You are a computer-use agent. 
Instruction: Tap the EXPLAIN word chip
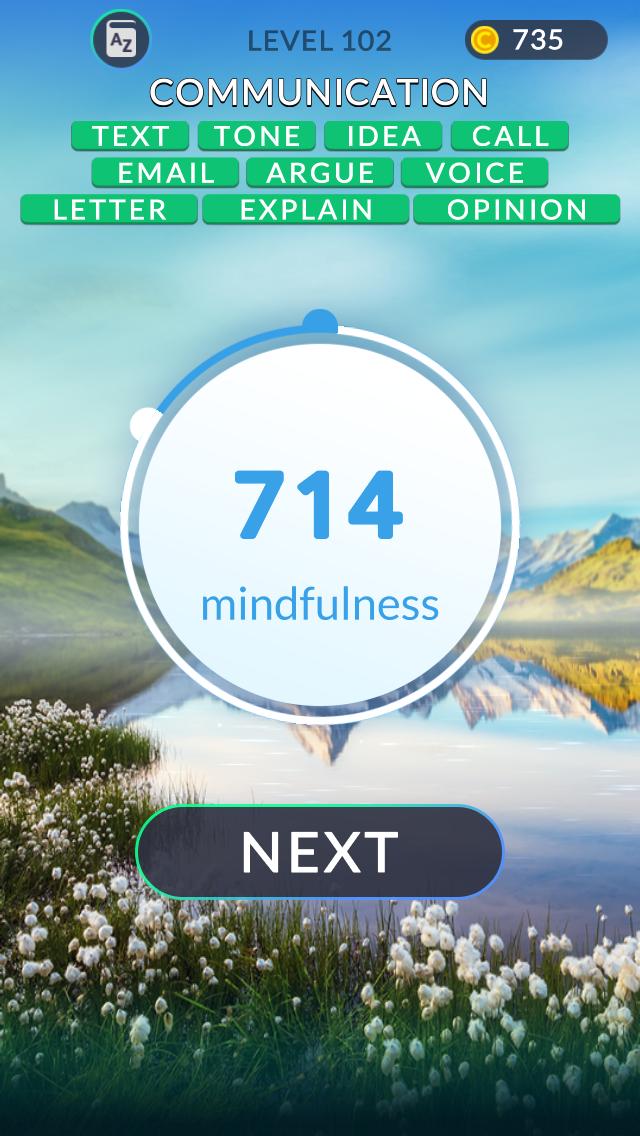[306, 210]
